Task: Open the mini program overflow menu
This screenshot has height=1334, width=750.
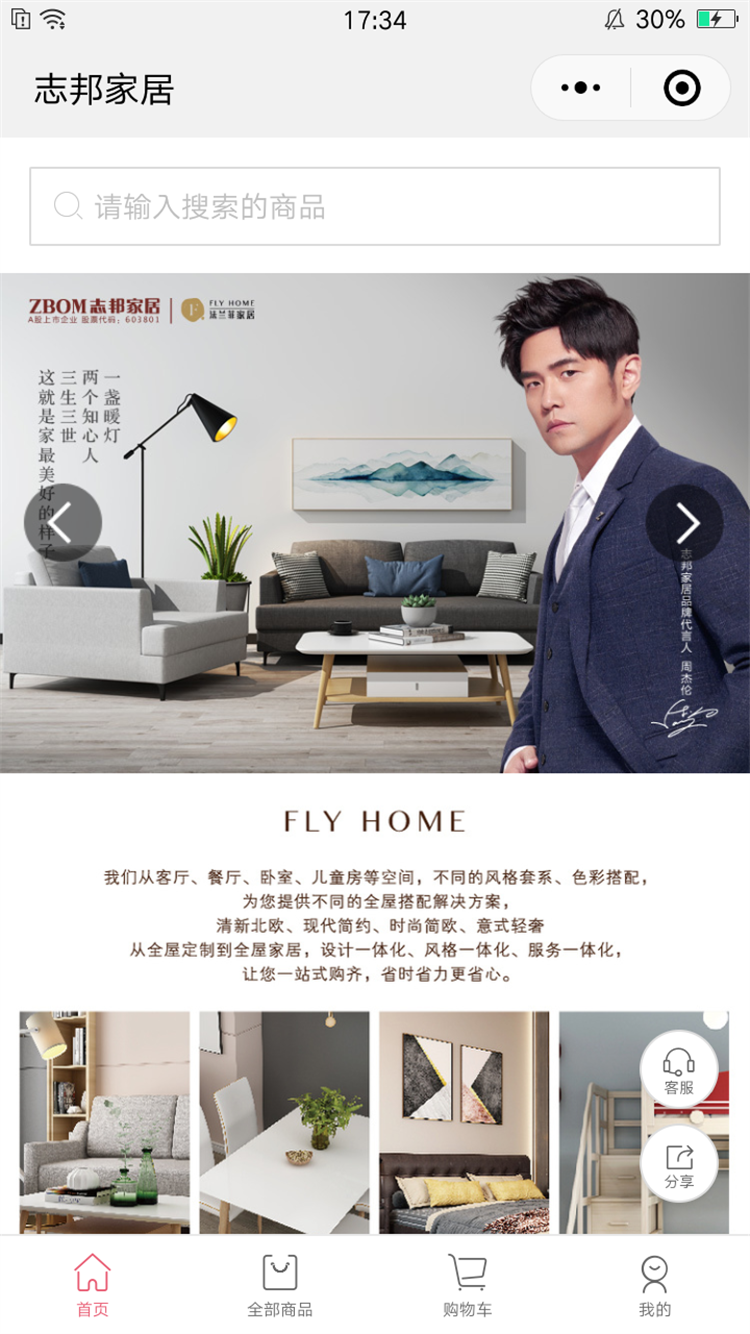Action: [x=581, y=88]
